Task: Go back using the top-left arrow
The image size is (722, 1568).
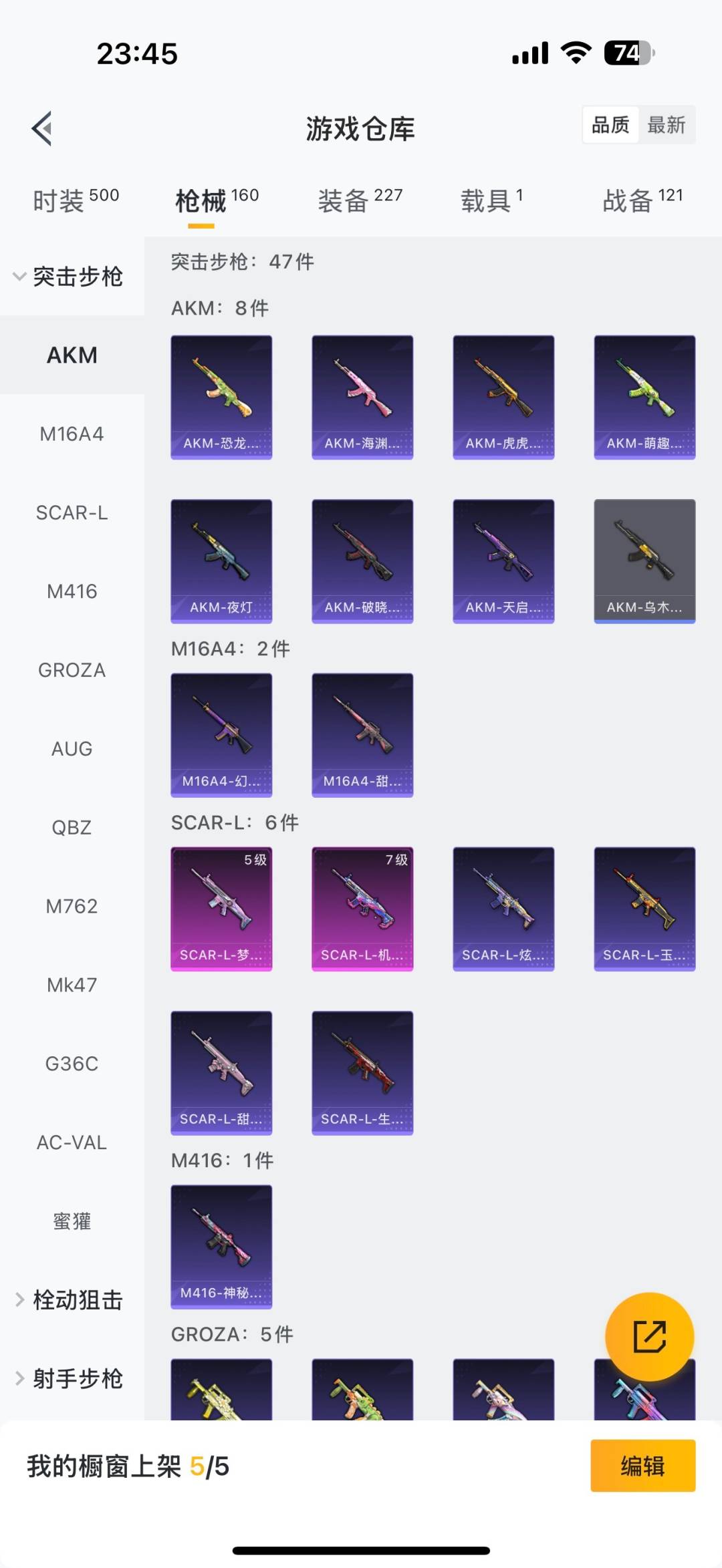Action: coord(42,128)
